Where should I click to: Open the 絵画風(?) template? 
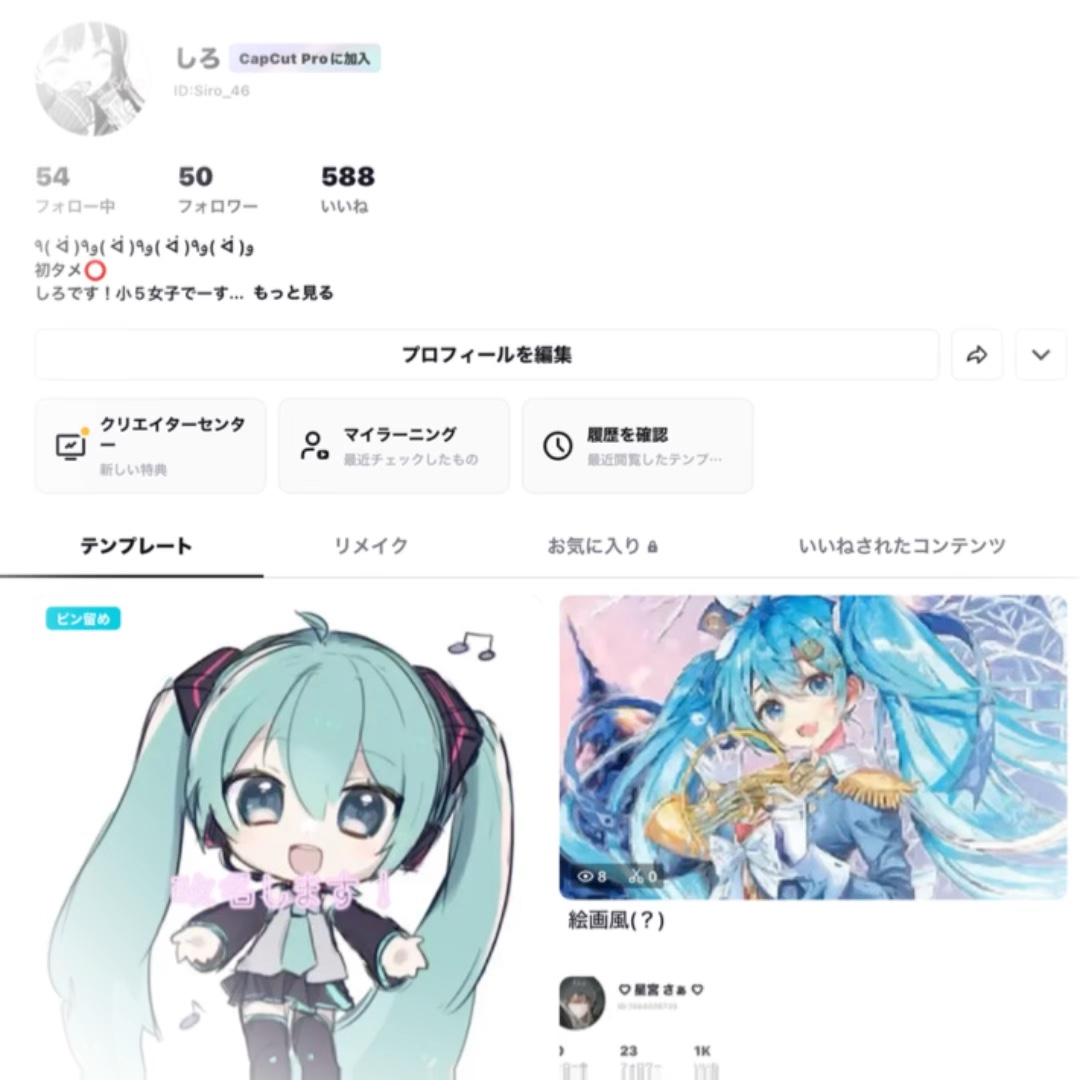click(813, 747)
